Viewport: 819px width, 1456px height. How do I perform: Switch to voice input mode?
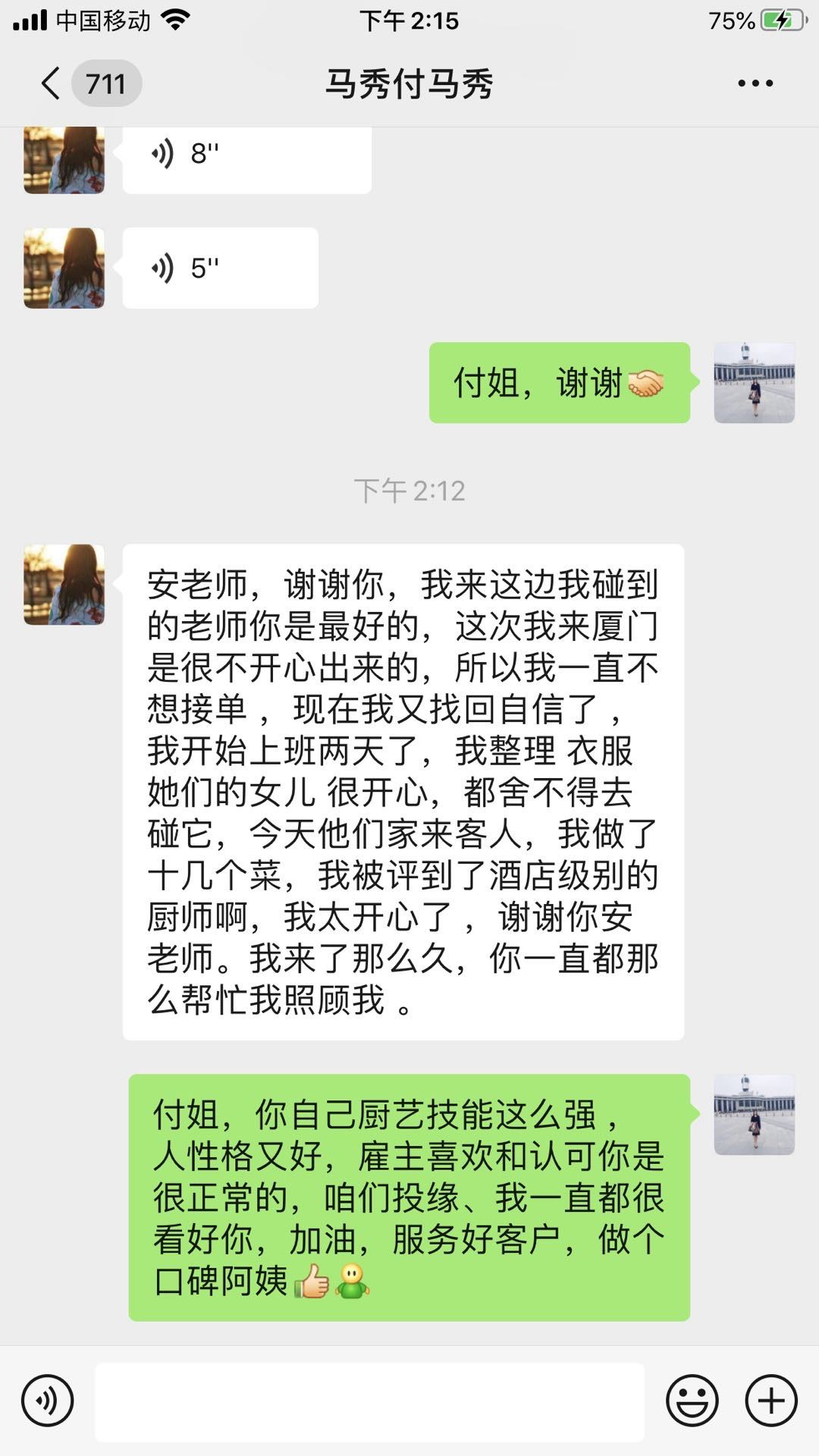pyautogui.click(x=47, y=1401)
